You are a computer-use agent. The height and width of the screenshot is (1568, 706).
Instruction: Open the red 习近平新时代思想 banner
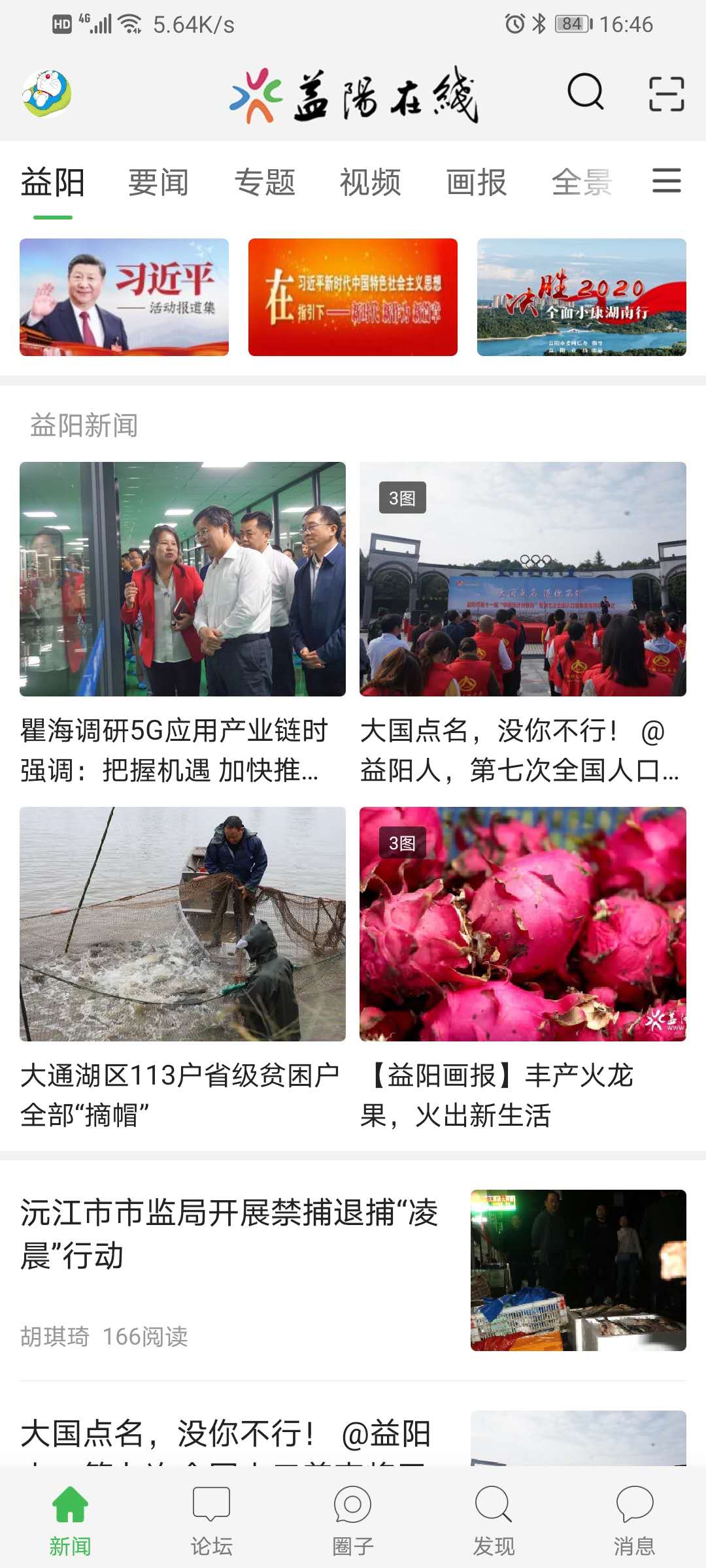(x=352, y=297)
